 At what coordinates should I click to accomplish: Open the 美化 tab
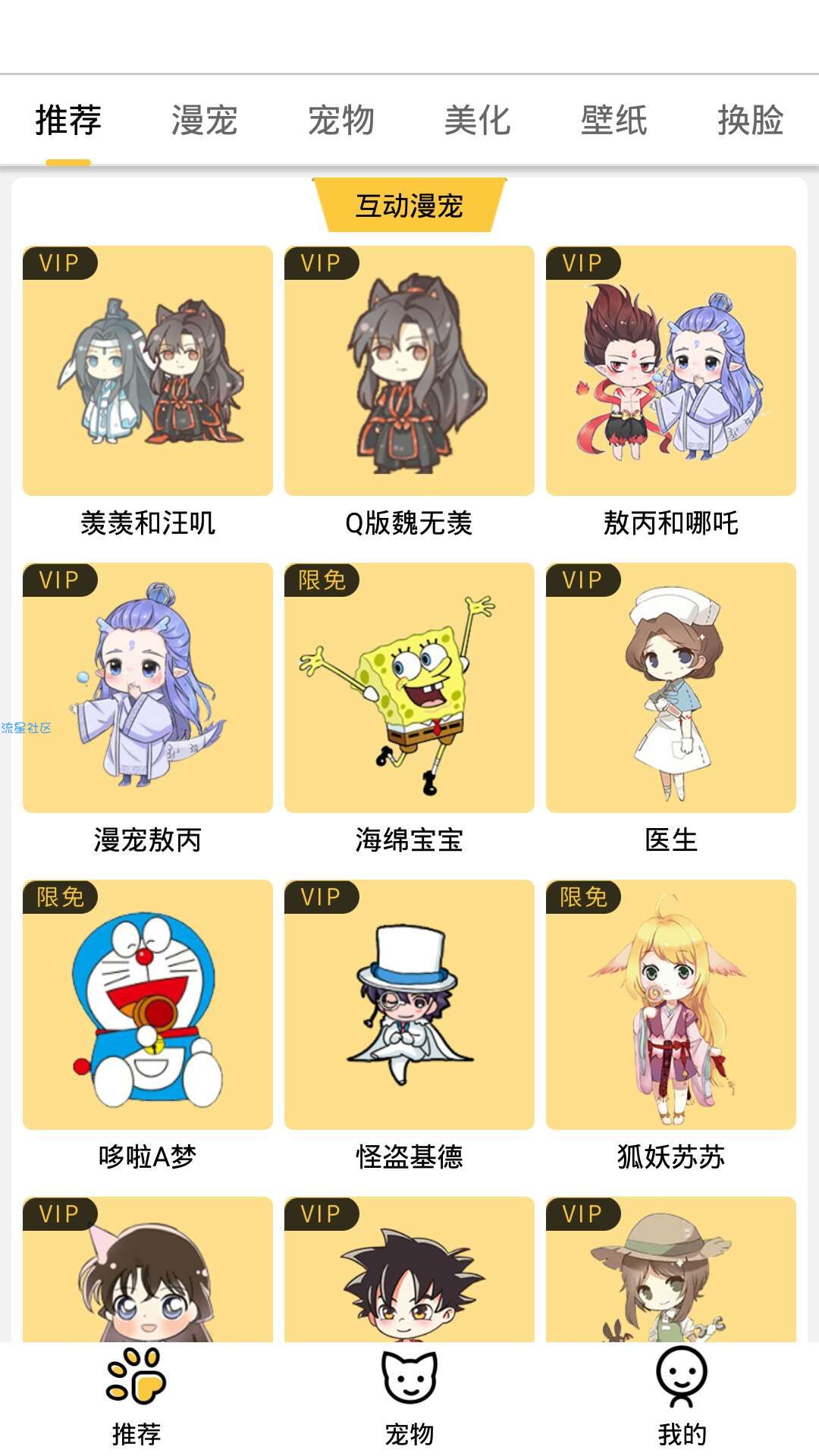[477, 121]
